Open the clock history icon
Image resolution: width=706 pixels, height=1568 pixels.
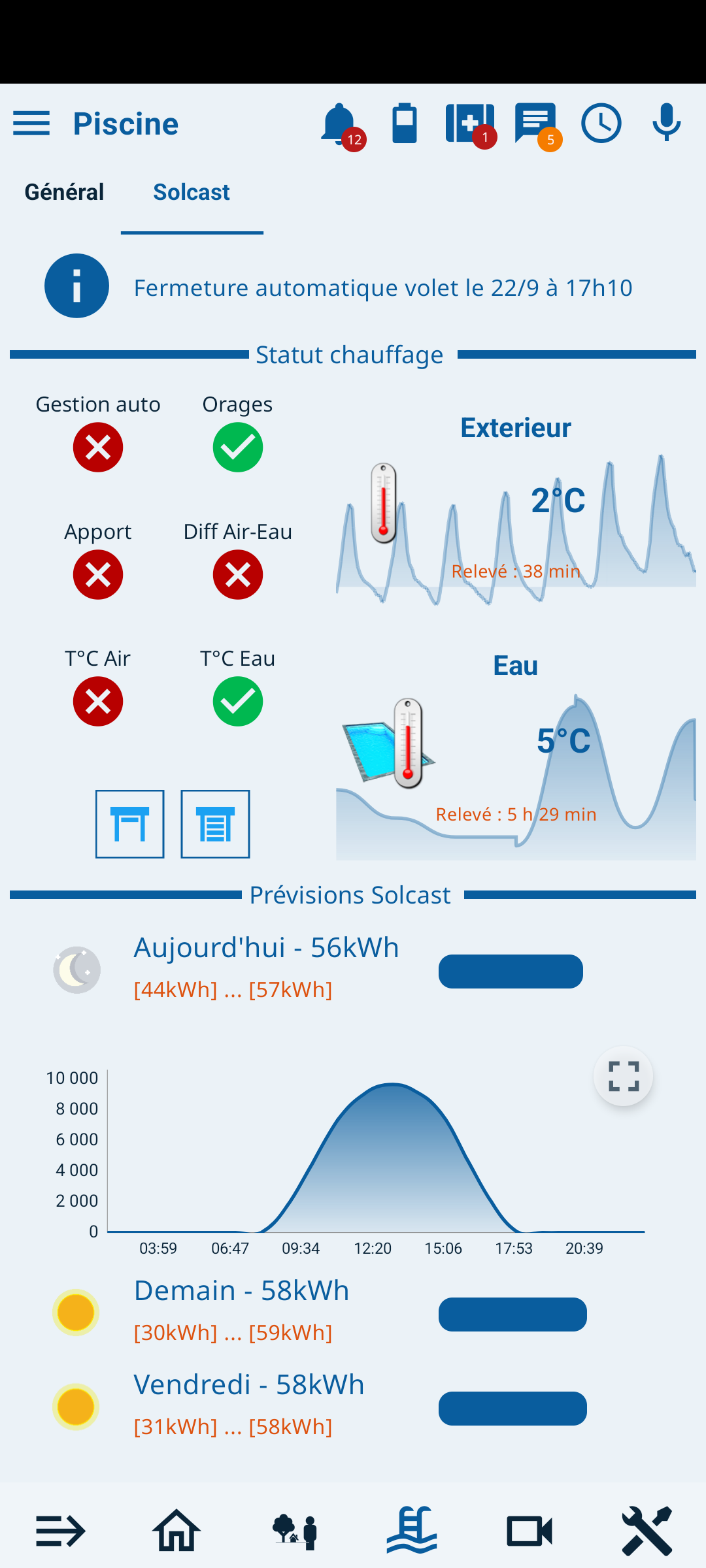tap(601, 123)
